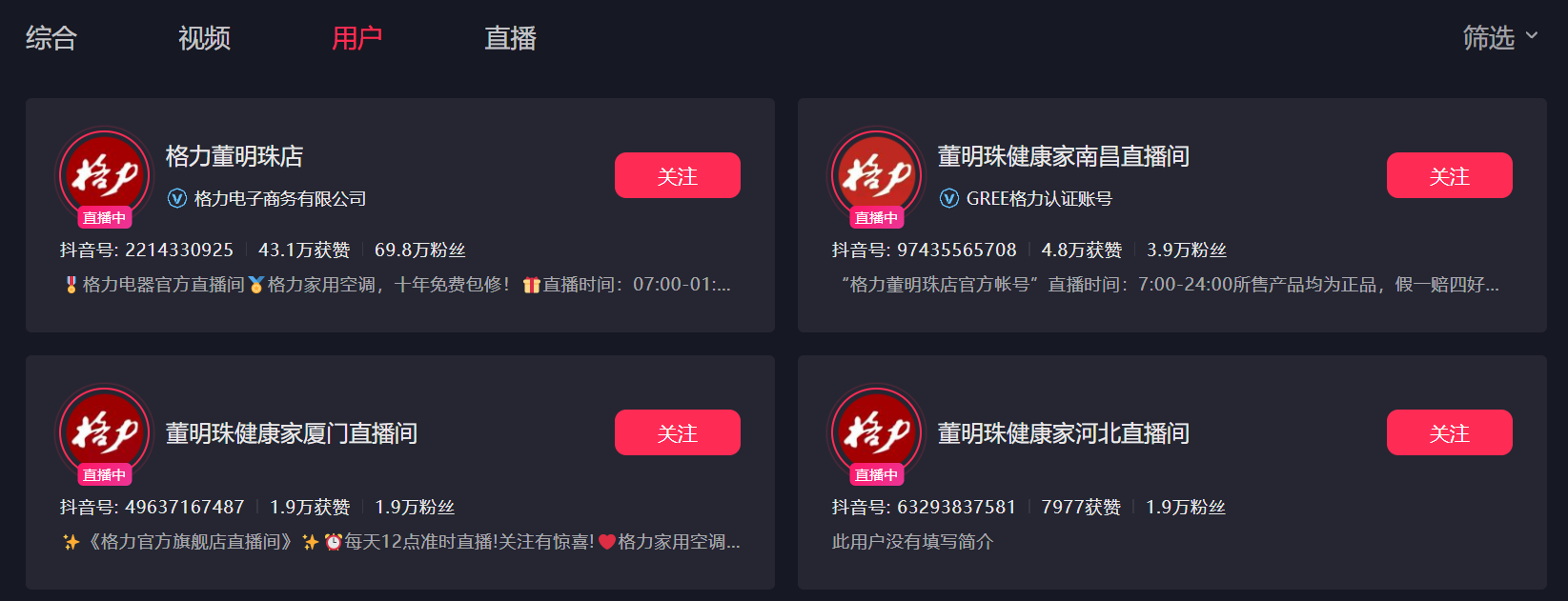Select the 用户 tab
The image size is (1568, 601).
(x=356, y=38)
